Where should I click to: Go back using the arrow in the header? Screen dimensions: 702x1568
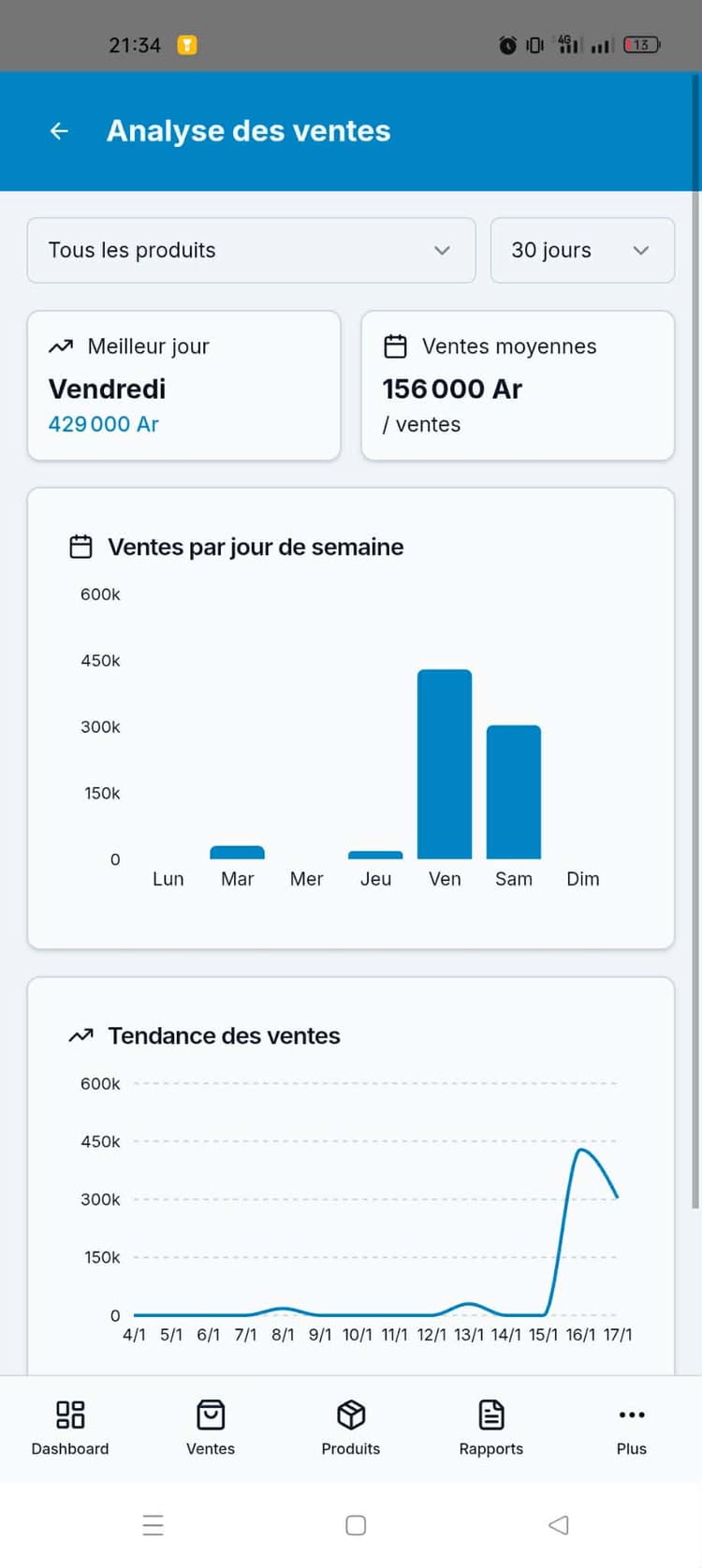pyautogui.click(x=59, y=131)
